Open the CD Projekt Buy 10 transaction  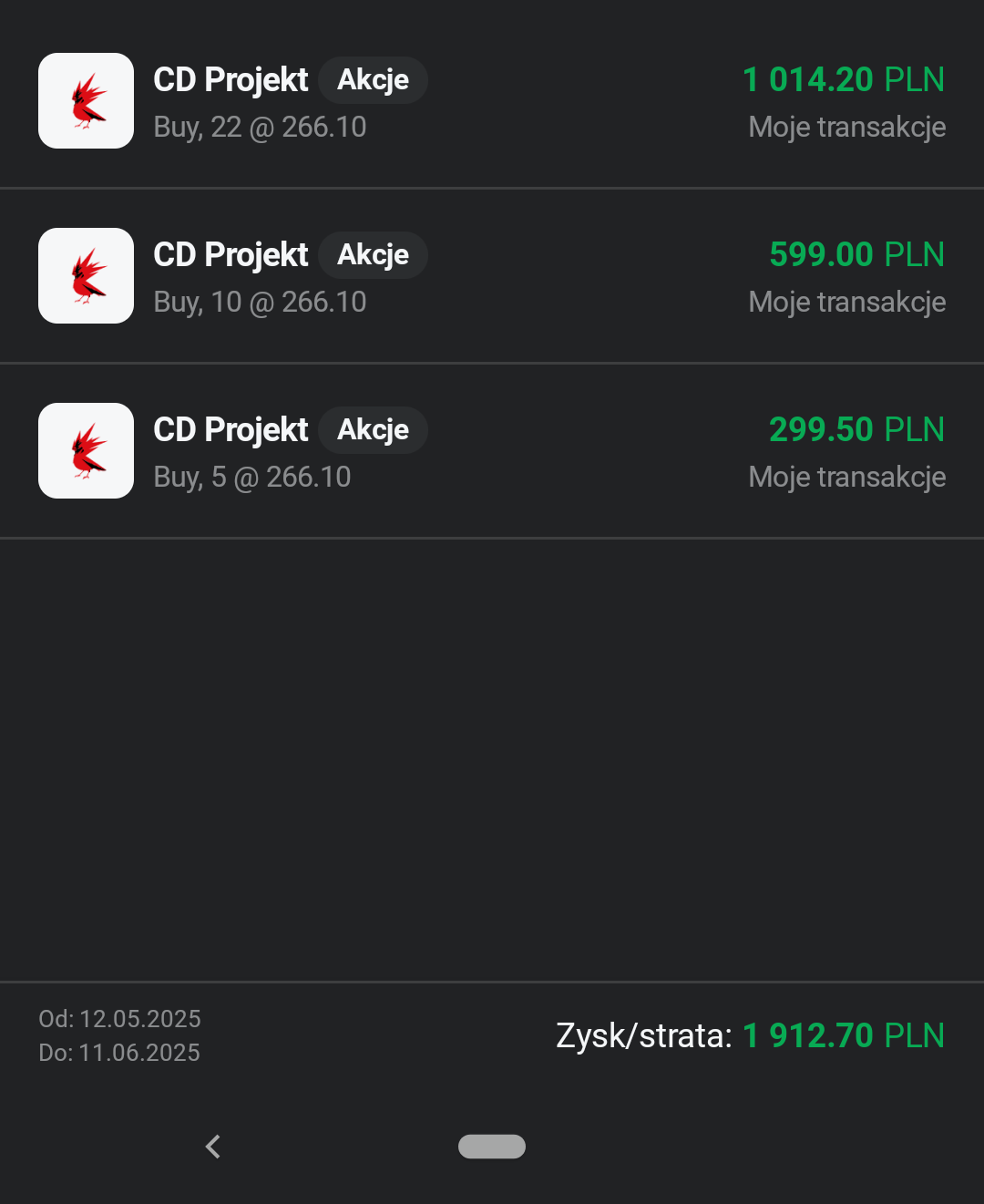492,276
